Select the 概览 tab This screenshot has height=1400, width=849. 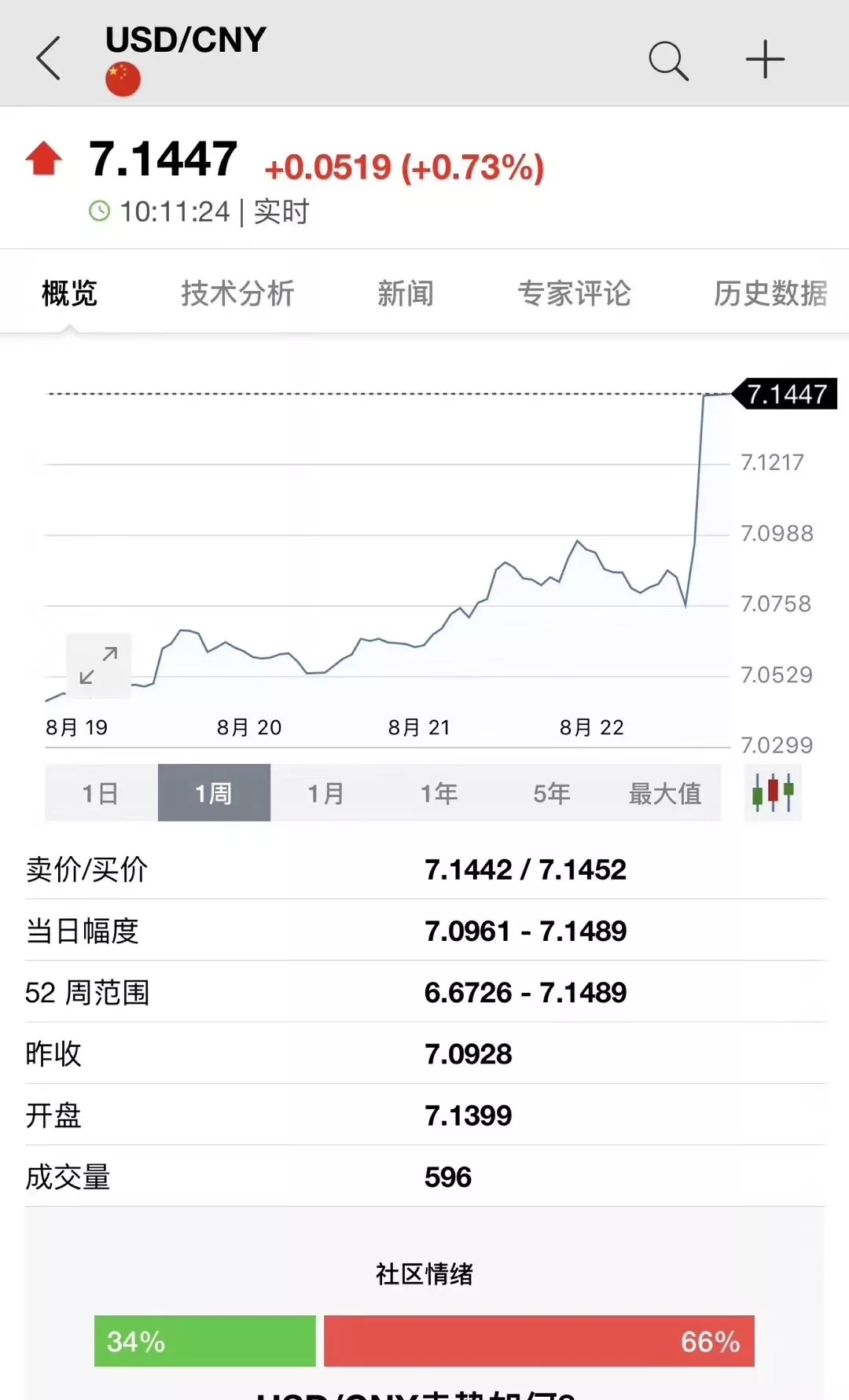pyautogui.click(x=69, y=293)
